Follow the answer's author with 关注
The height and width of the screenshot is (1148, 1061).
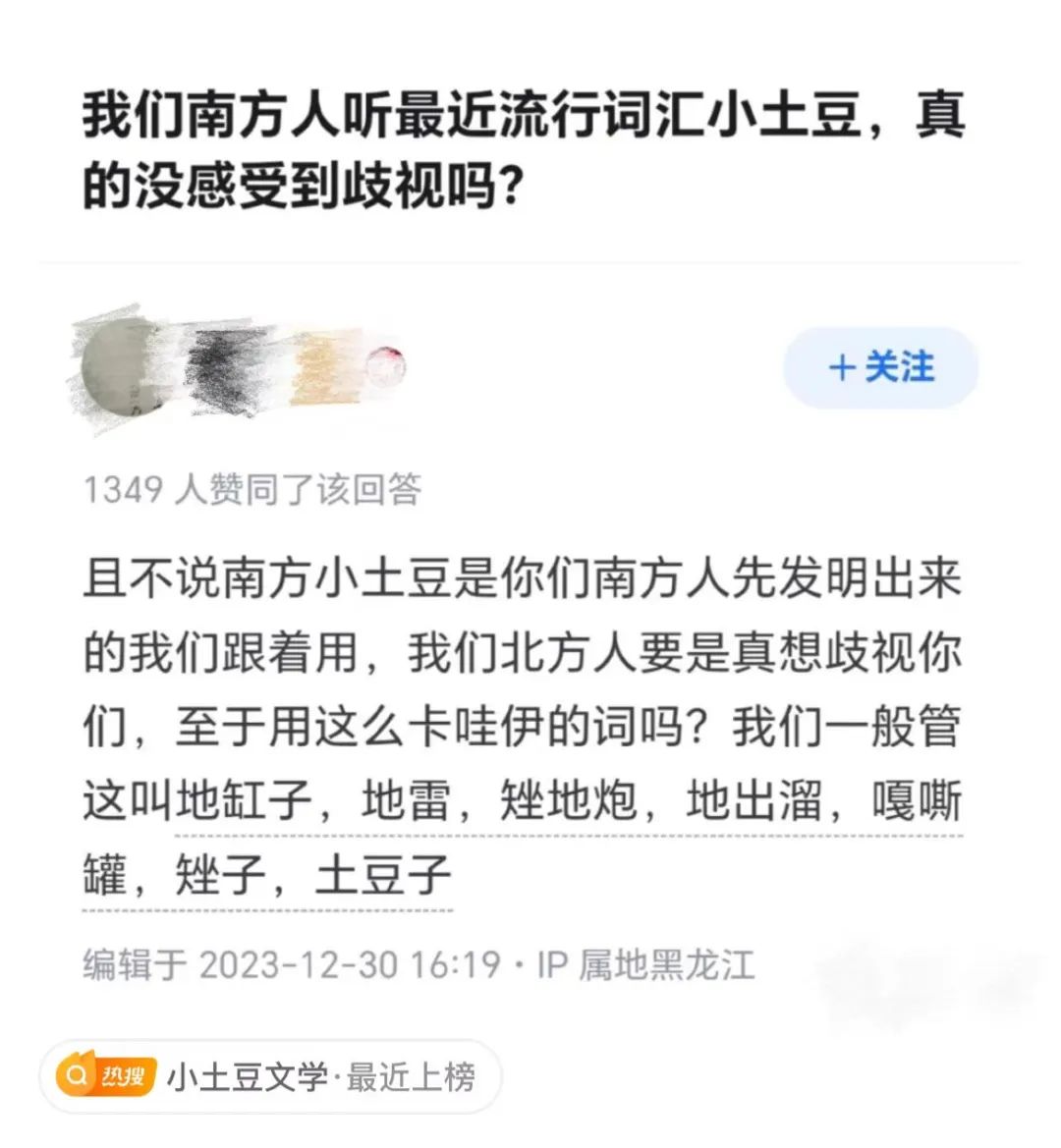tap(880, 368)
